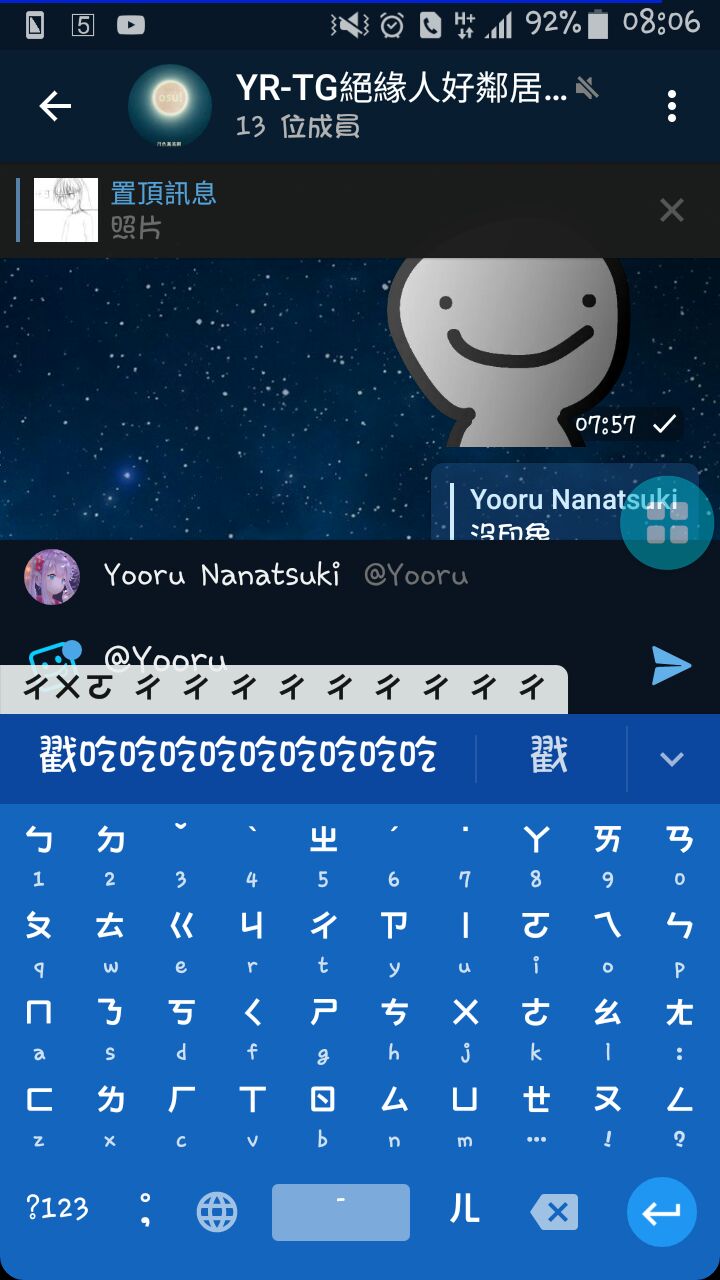Viewport: 720px width, 1280px height.
Task: Open the chat overflow menu
Action: click(x=671, y=106)
